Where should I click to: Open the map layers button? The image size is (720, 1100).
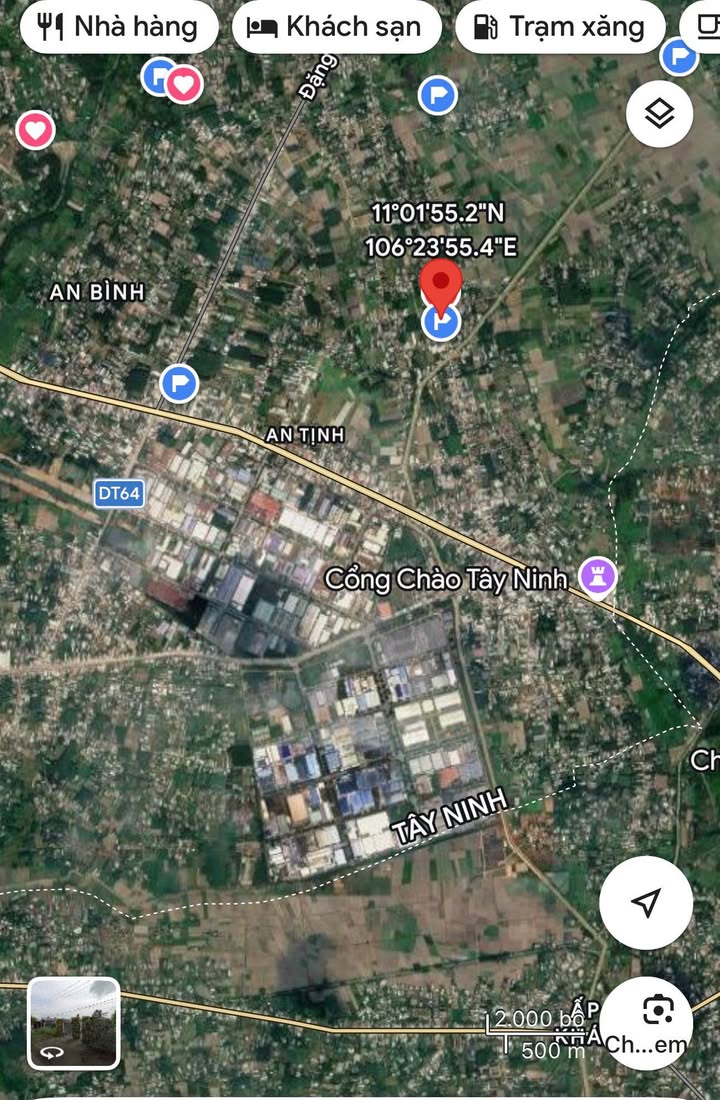[x=659, y=114]
